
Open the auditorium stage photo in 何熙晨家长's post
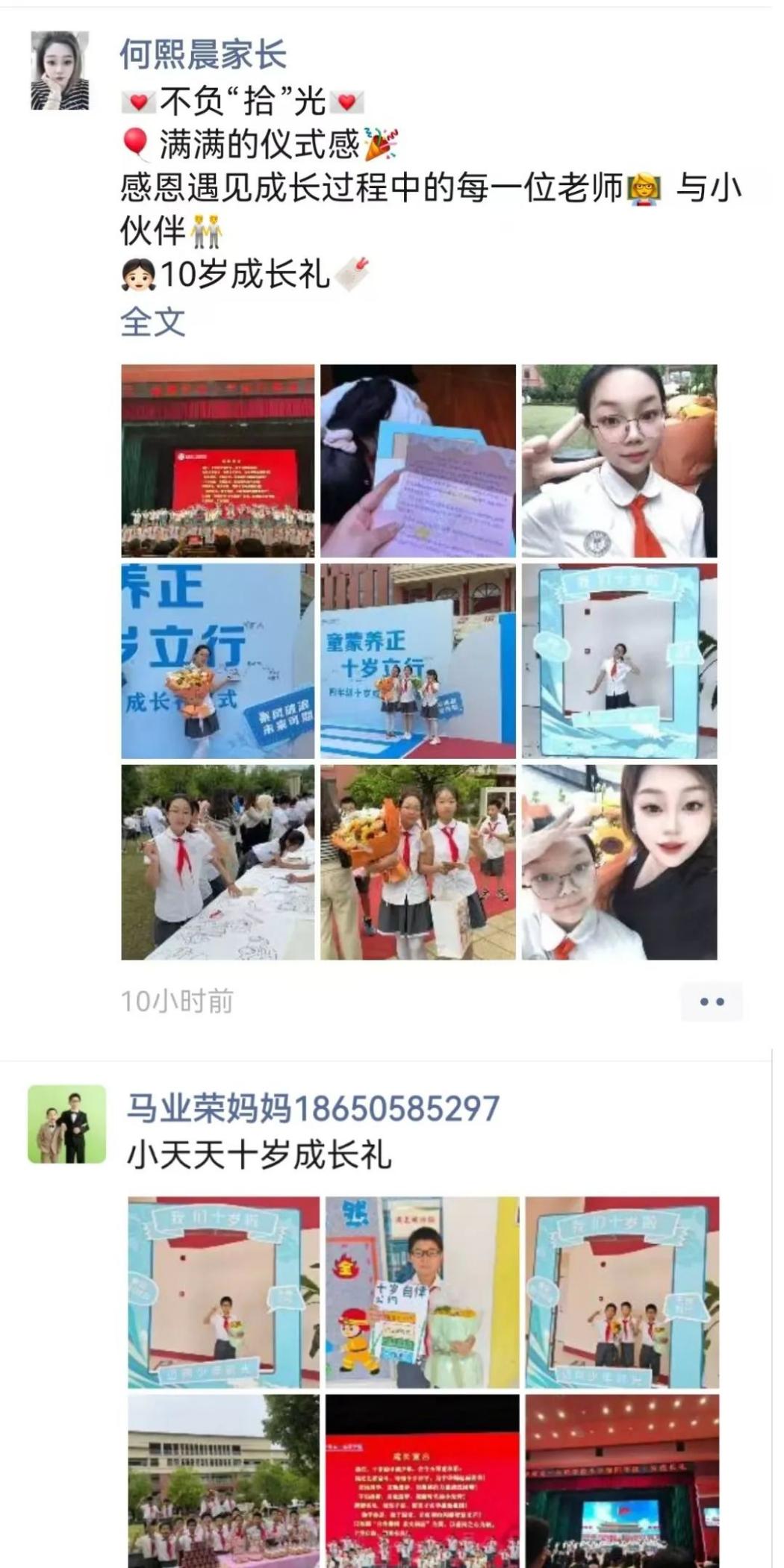point(218,460)
